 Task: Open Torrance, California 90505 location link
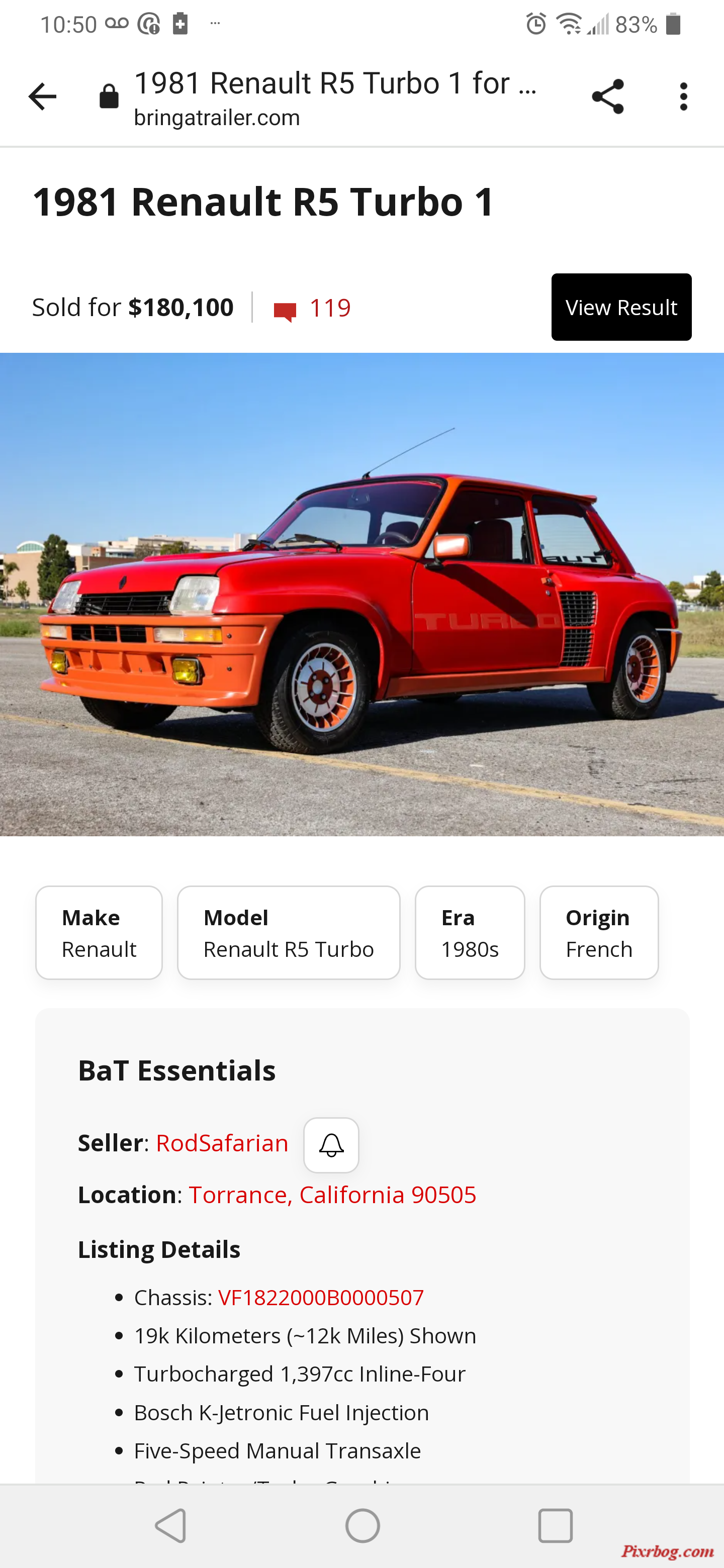pos(332,1195)
